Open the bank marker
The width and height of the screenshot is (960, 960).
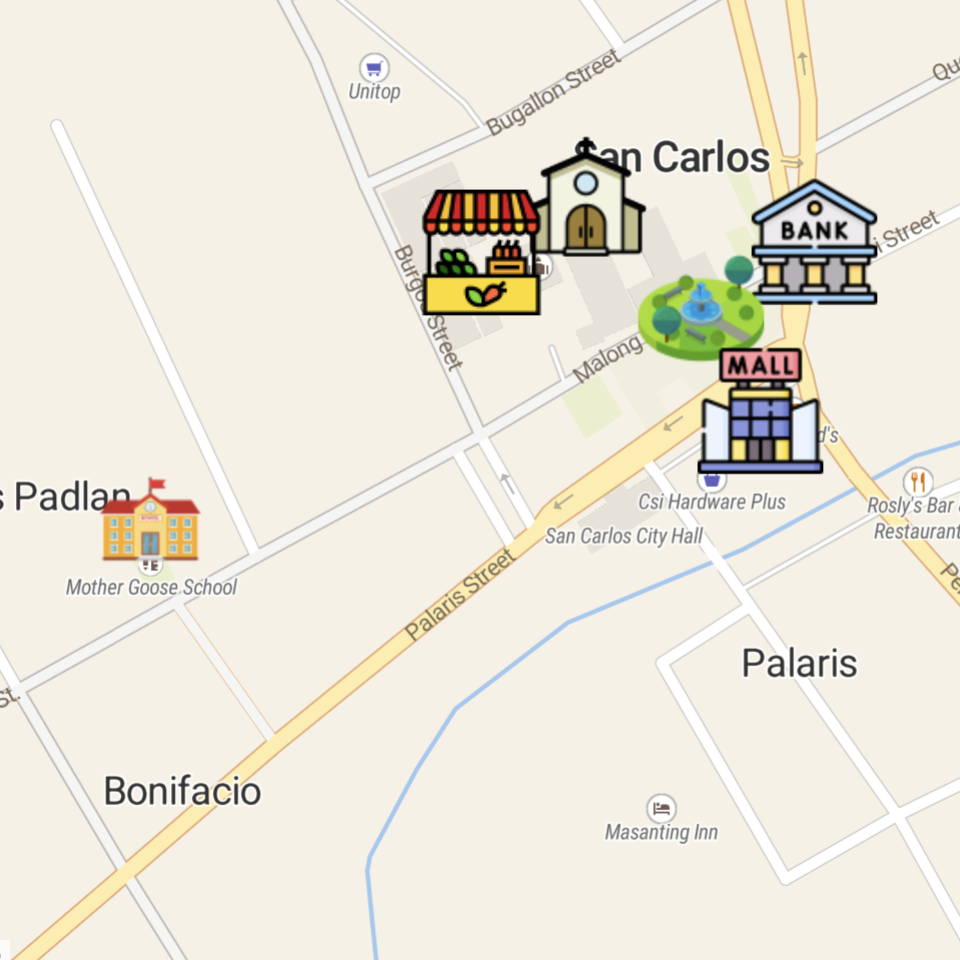coord(814,243)
